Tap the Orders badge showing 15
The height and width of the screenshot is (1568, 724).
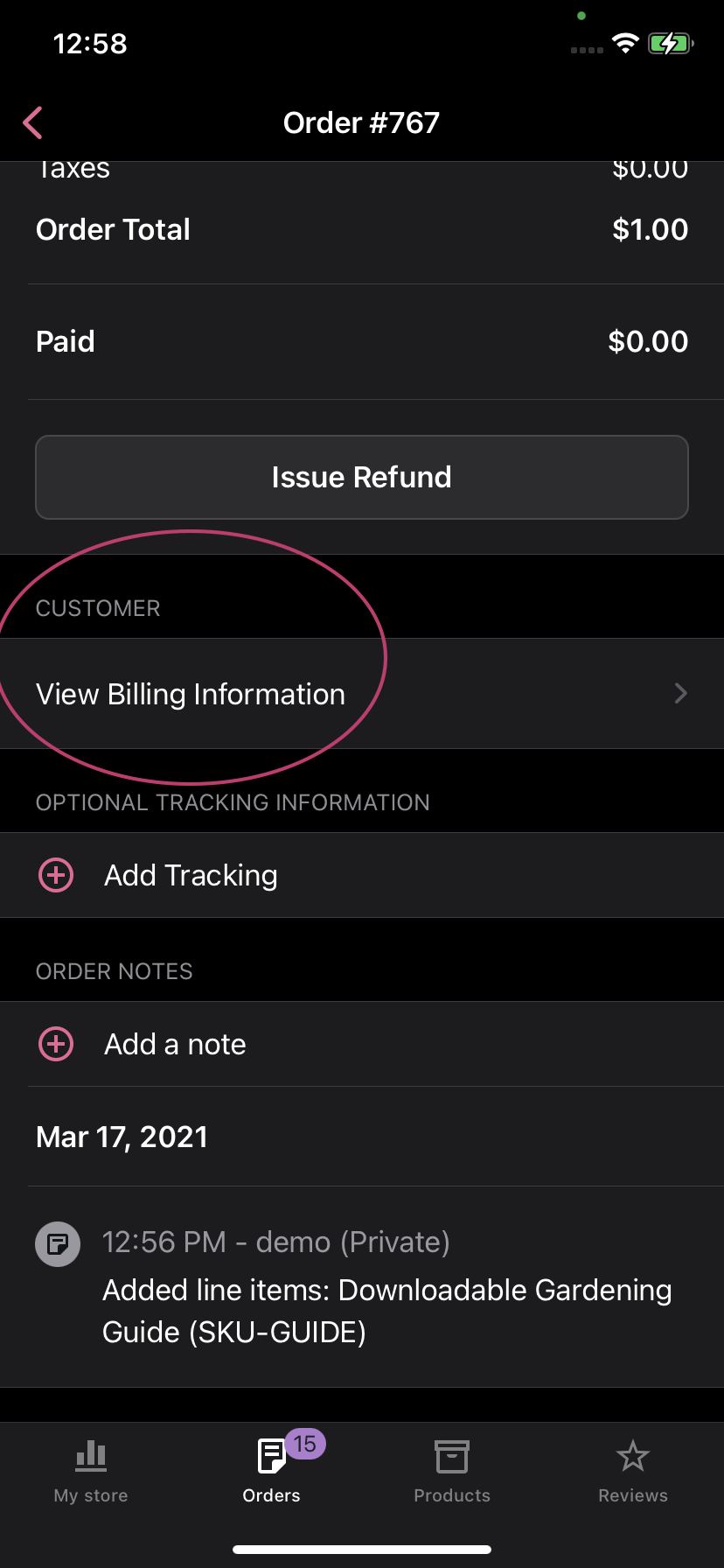pos(303,1438)
